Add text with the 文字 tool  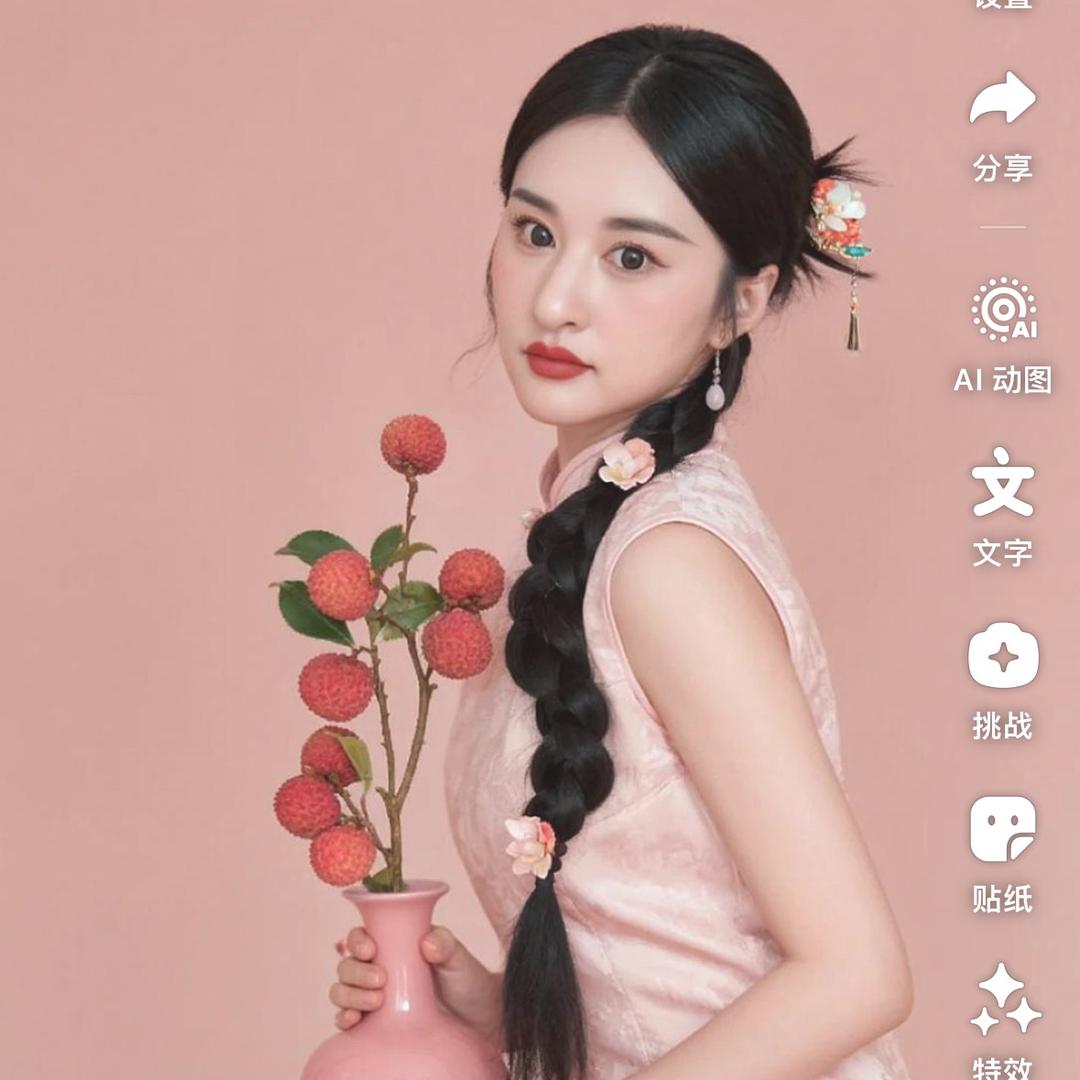coord(1003,483)
